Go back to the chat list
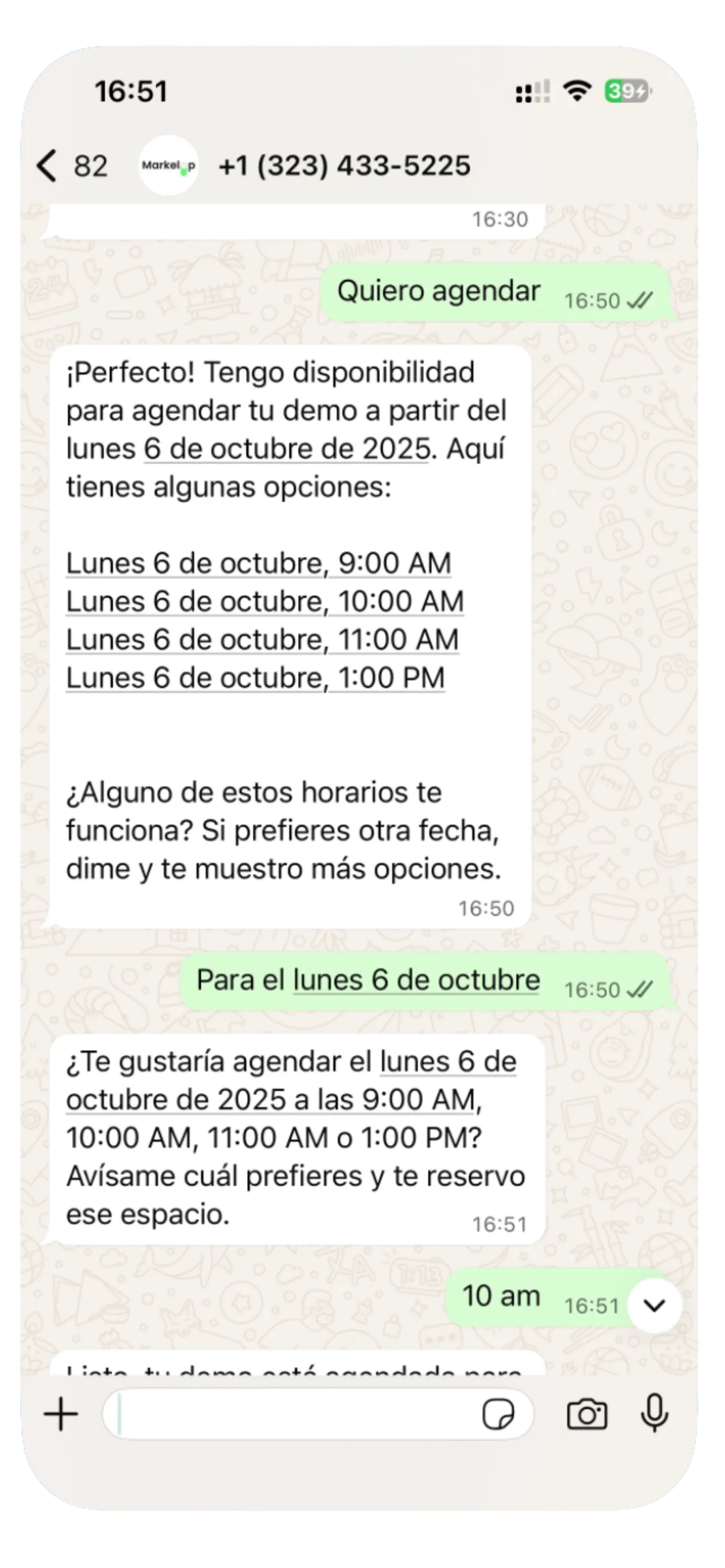 48,166
